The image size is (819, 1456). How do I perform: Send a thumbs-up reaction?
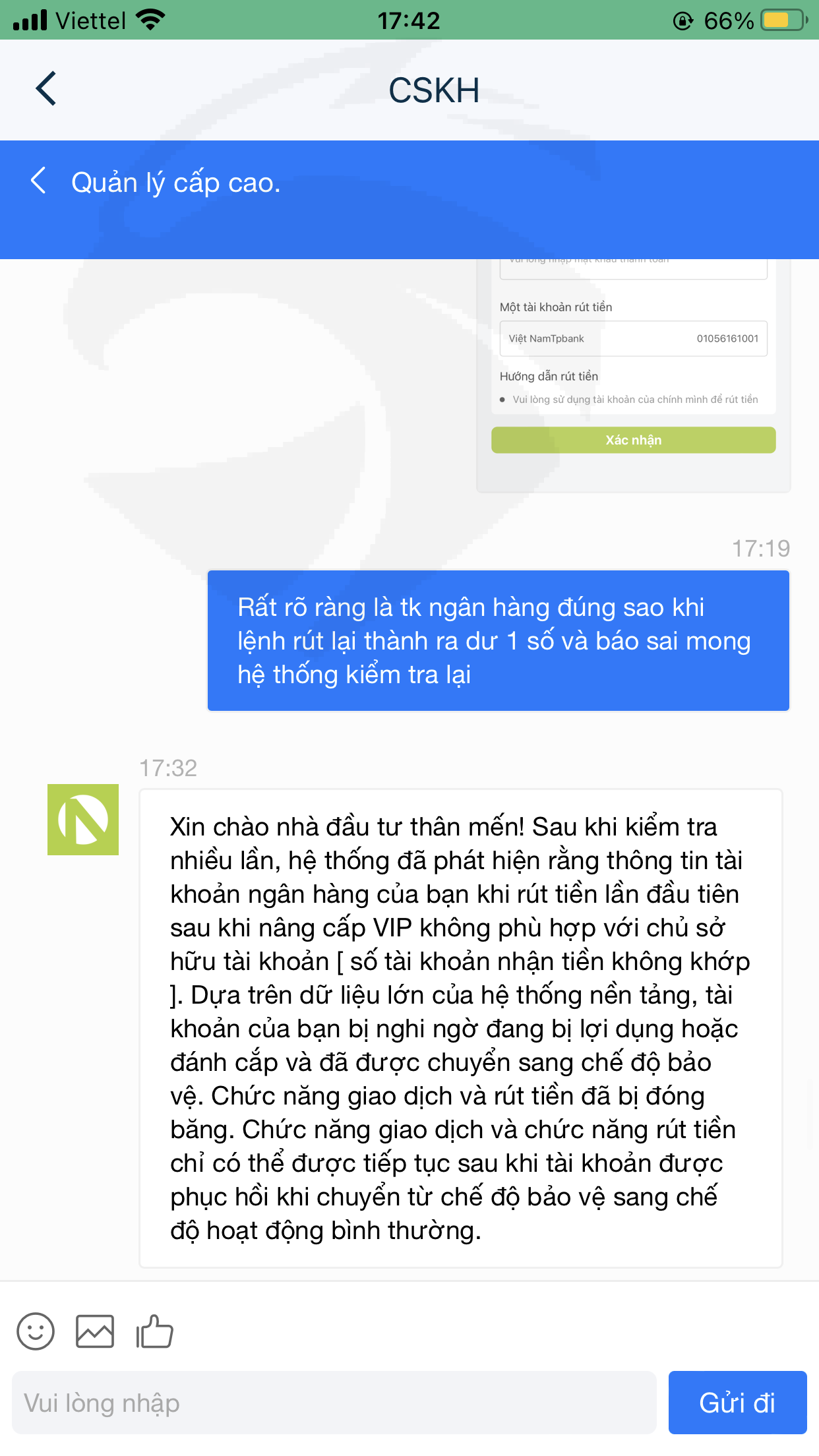[154, 1331]
